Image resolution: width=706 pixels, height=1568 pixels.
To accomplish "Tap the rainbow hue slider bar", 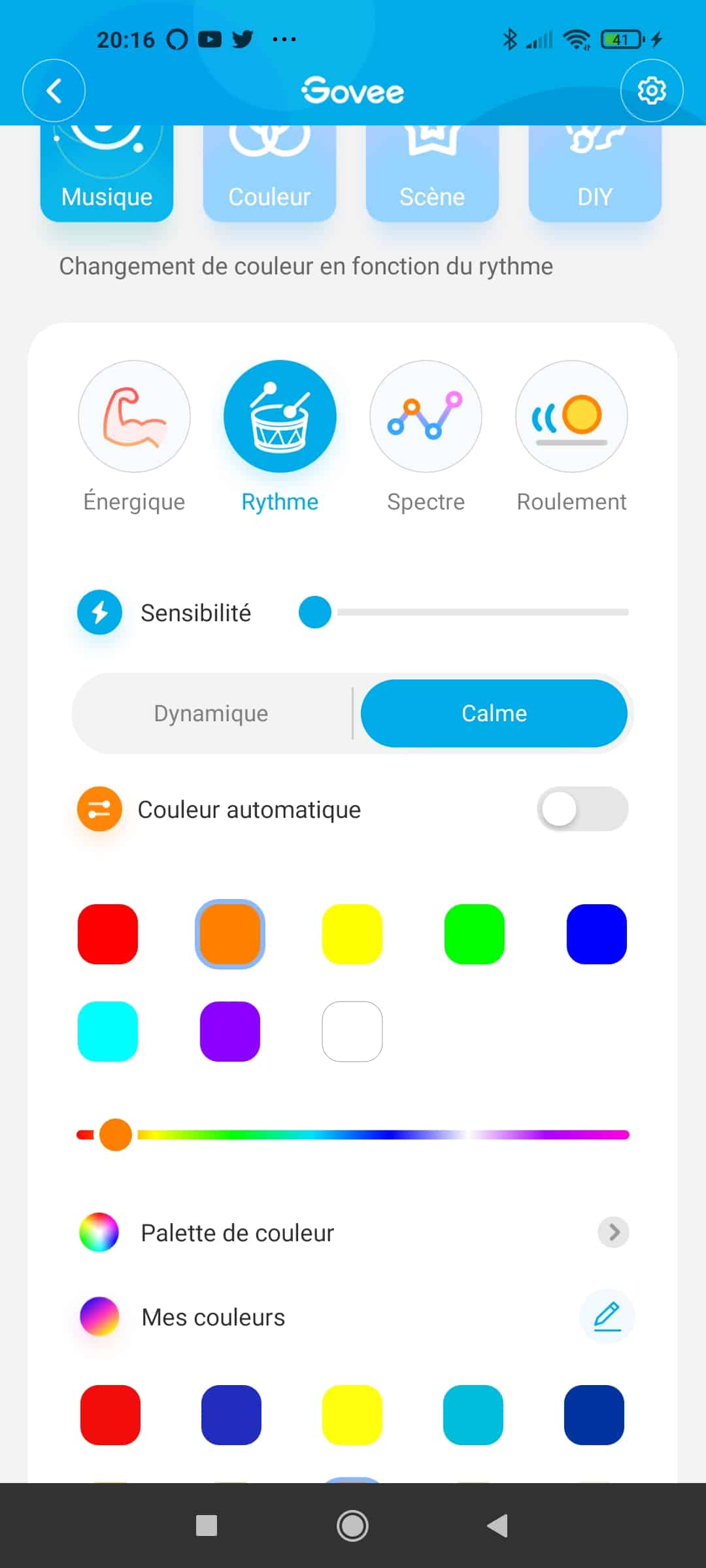I will point(353,1135).
